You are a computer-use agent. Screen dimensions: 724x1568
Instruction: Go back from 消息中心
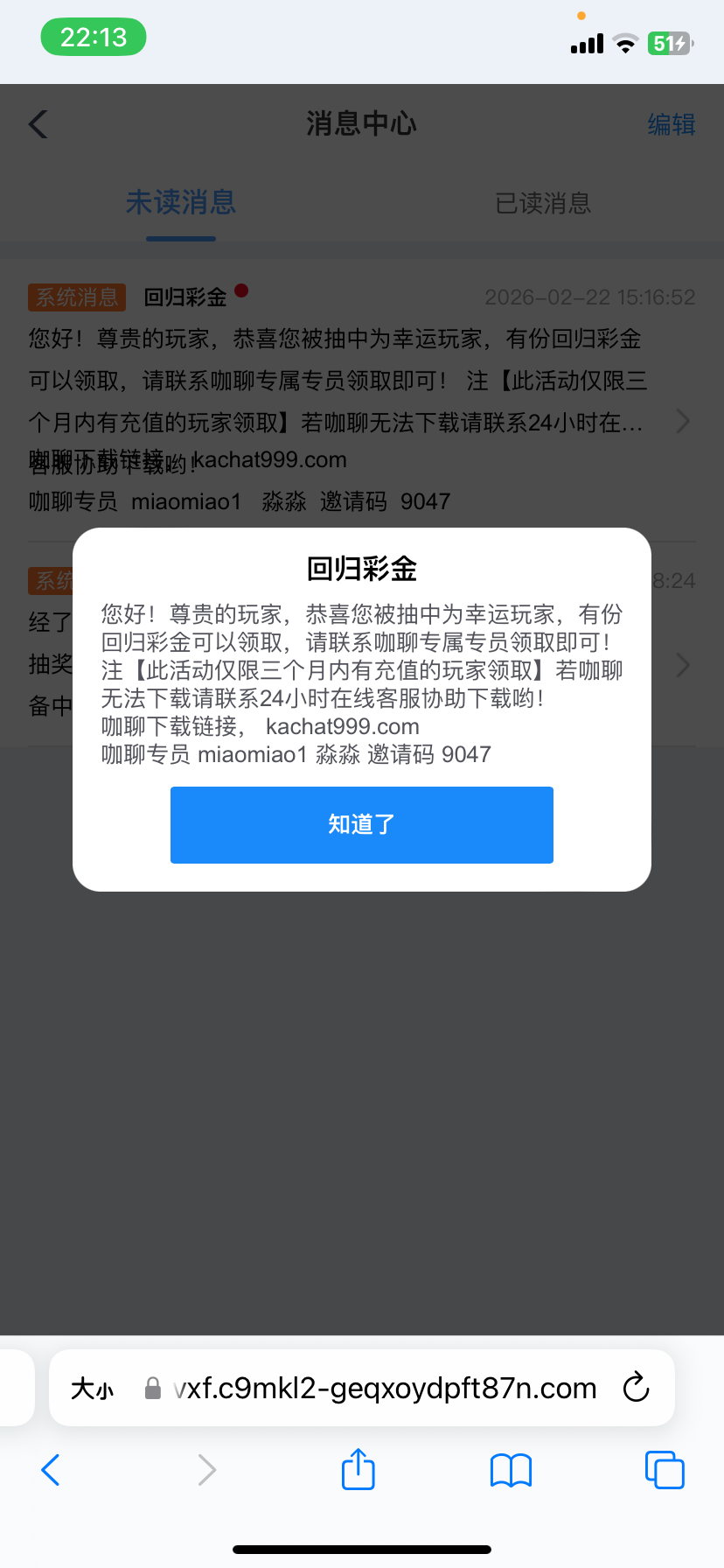pos(38,124)
